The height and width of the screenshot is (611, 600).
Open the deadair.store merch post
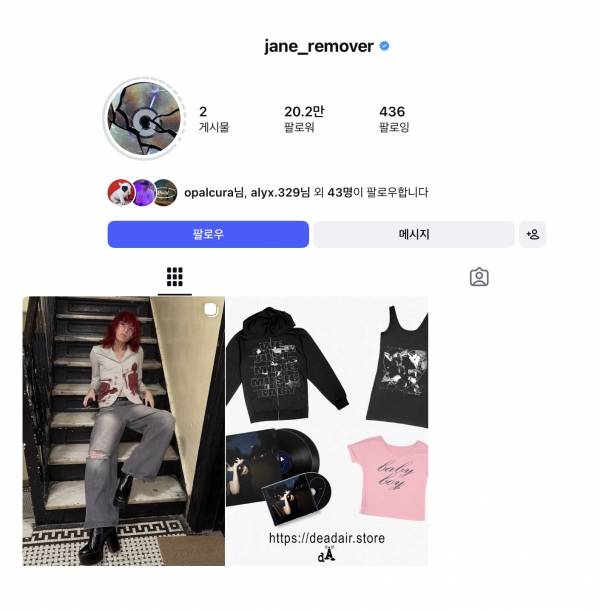click(327, 430)
